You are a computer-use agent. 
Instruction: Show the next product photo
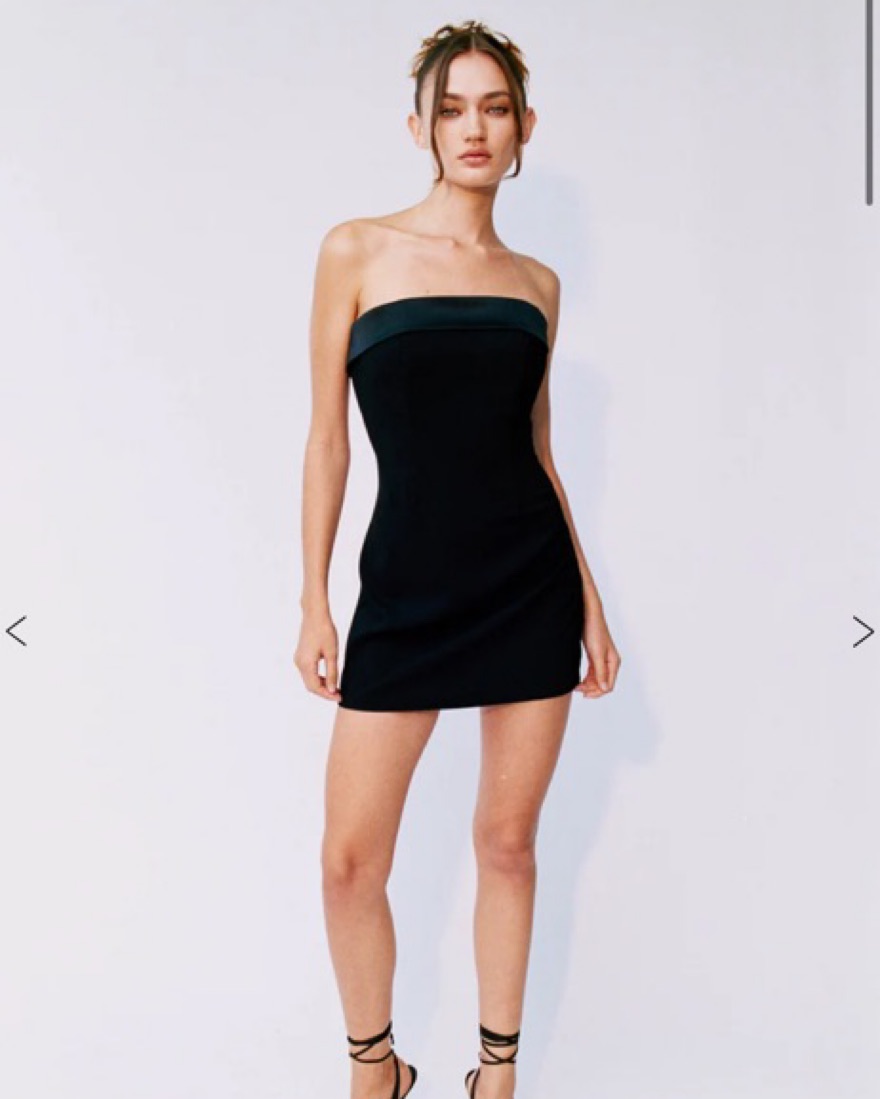tap(862, 631)
